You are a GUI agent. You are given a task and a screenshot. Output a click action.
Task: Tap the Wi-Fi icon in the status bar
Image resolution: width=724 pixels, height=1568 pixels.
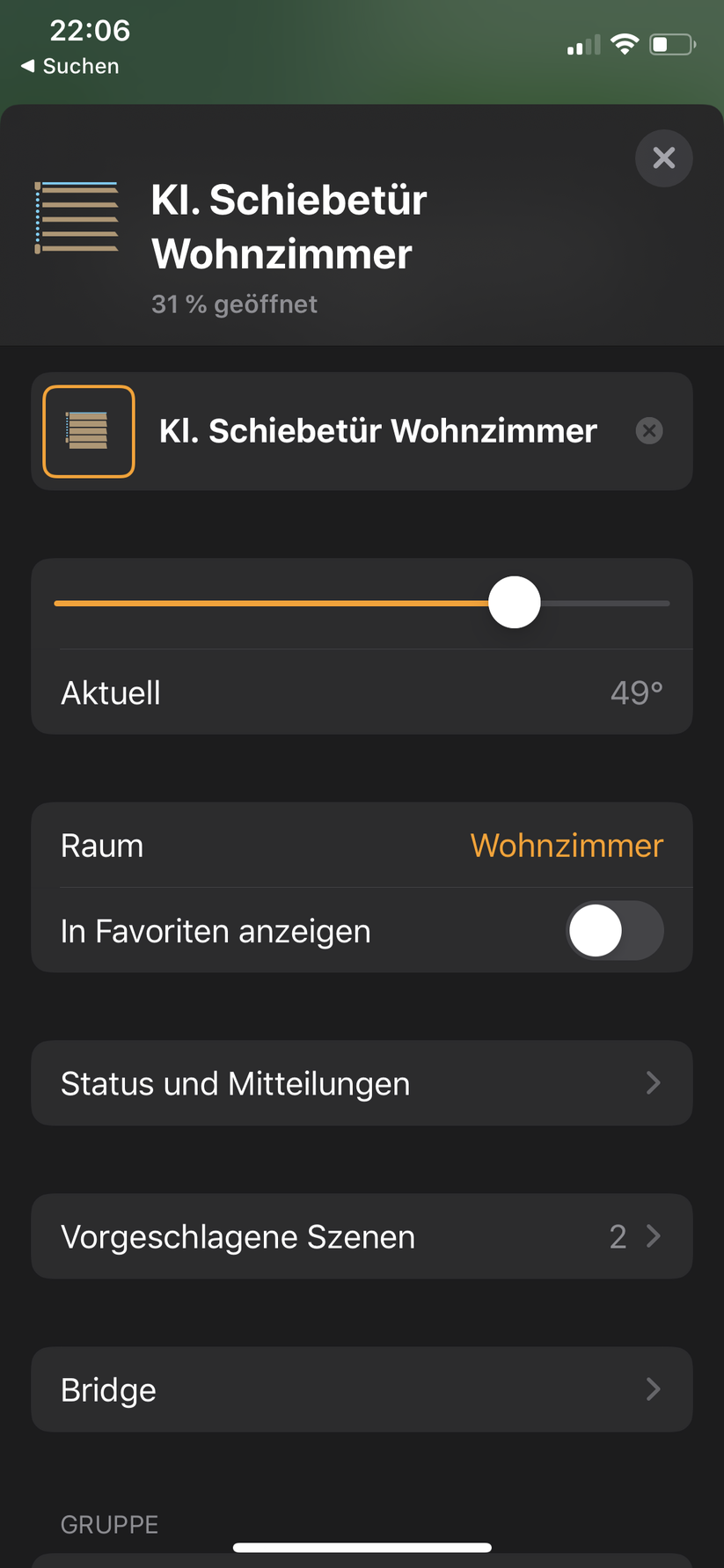[x=626, y=44]
